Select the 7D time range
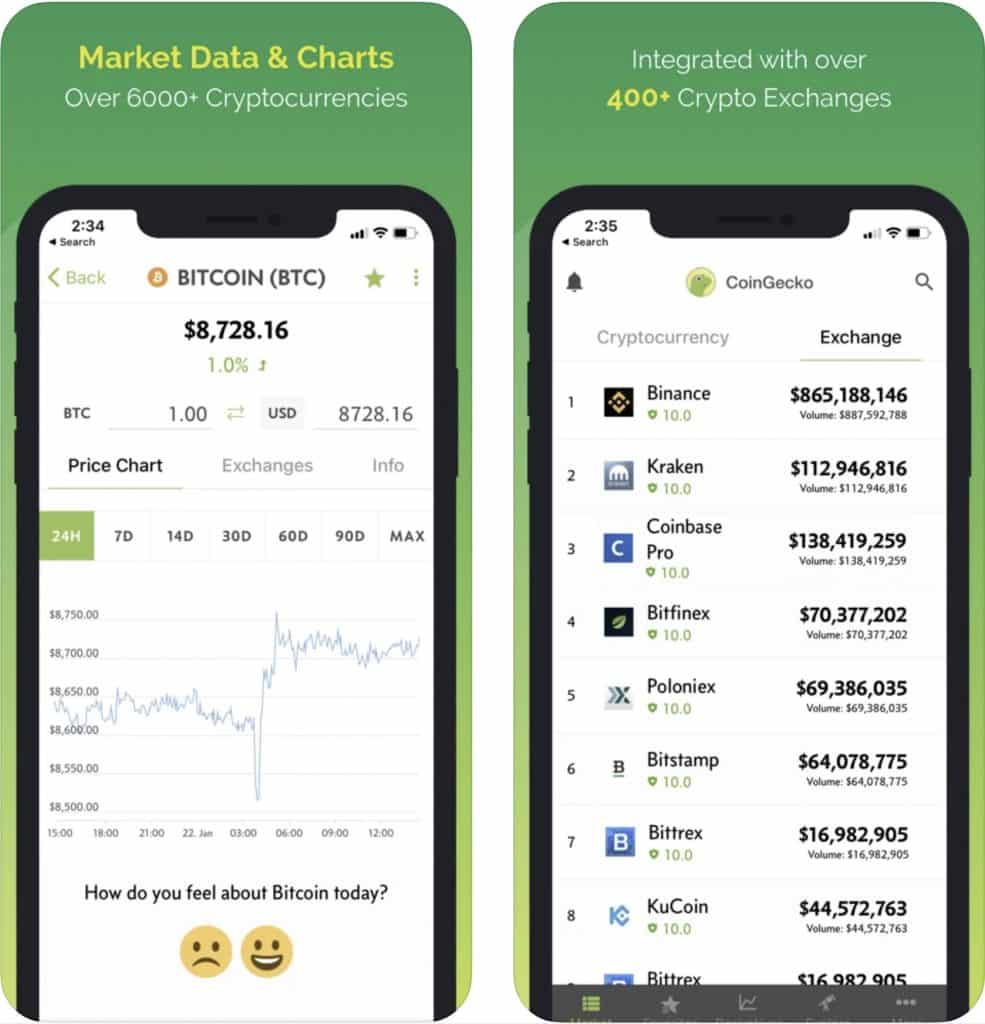The image size is (985, 1024). coord(123,536)
